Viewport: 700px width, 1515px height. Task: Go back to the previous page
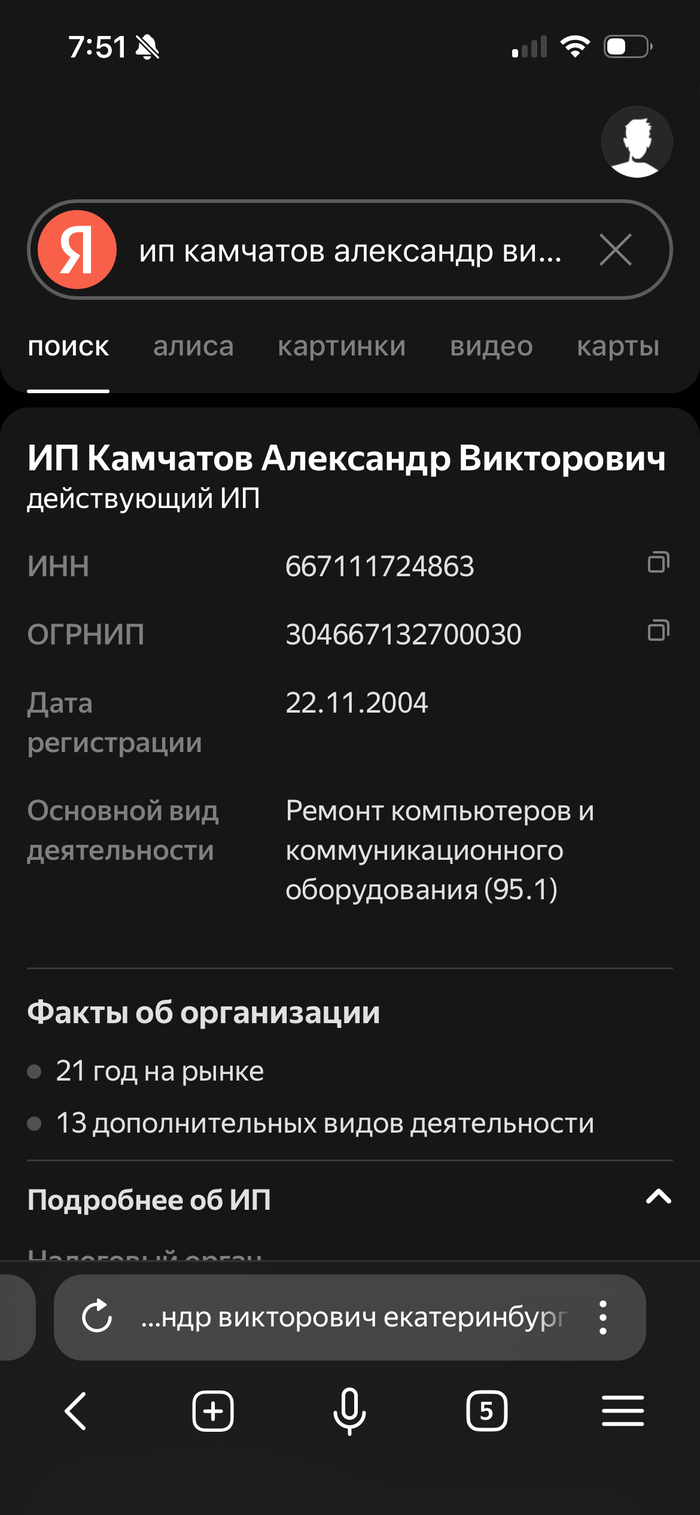[76, 1411]
